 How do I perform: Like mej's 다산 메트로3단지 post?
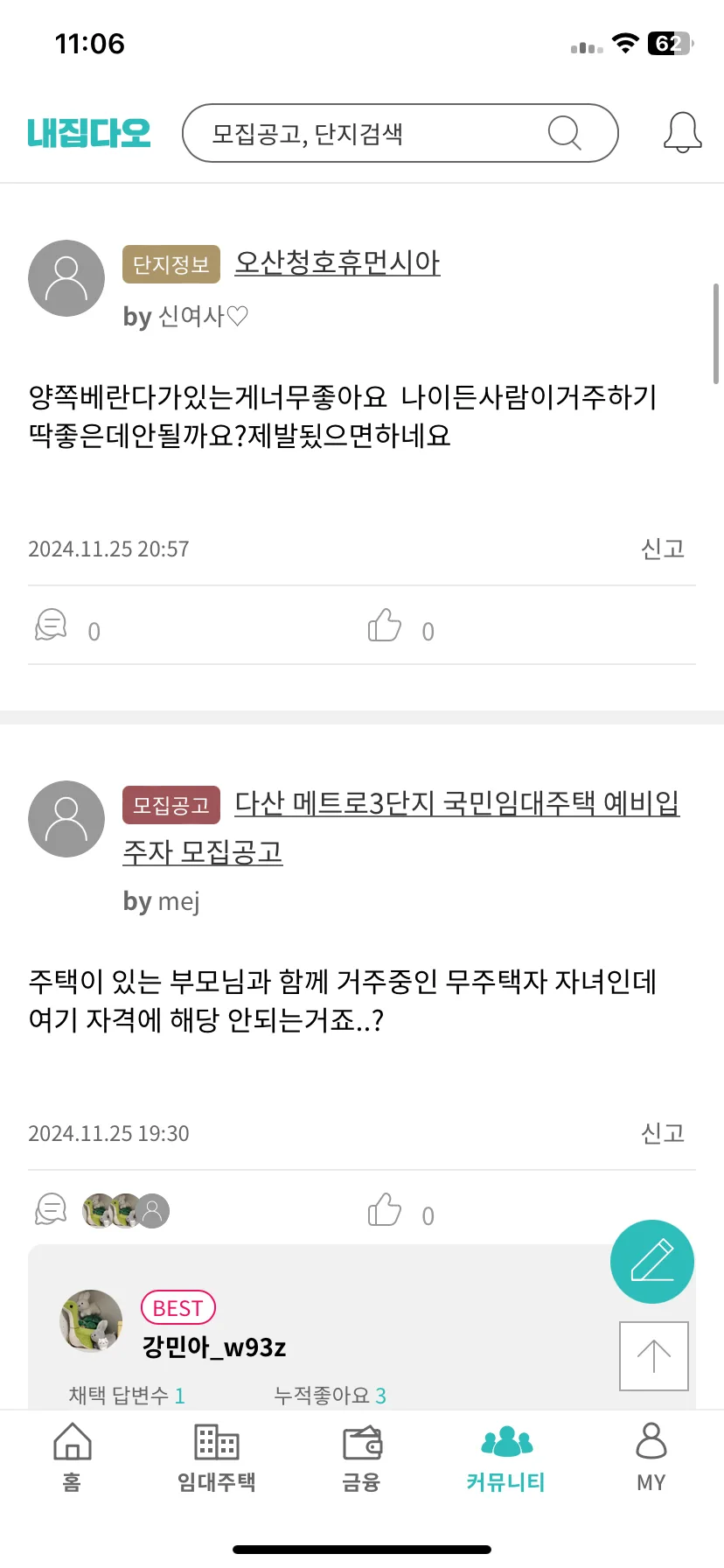385,1210
